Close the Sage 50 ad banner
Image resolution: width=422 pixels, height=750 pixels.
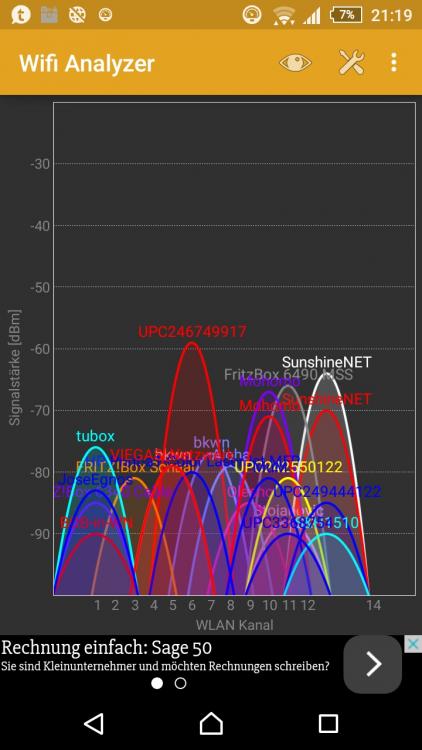pos(413,644)
